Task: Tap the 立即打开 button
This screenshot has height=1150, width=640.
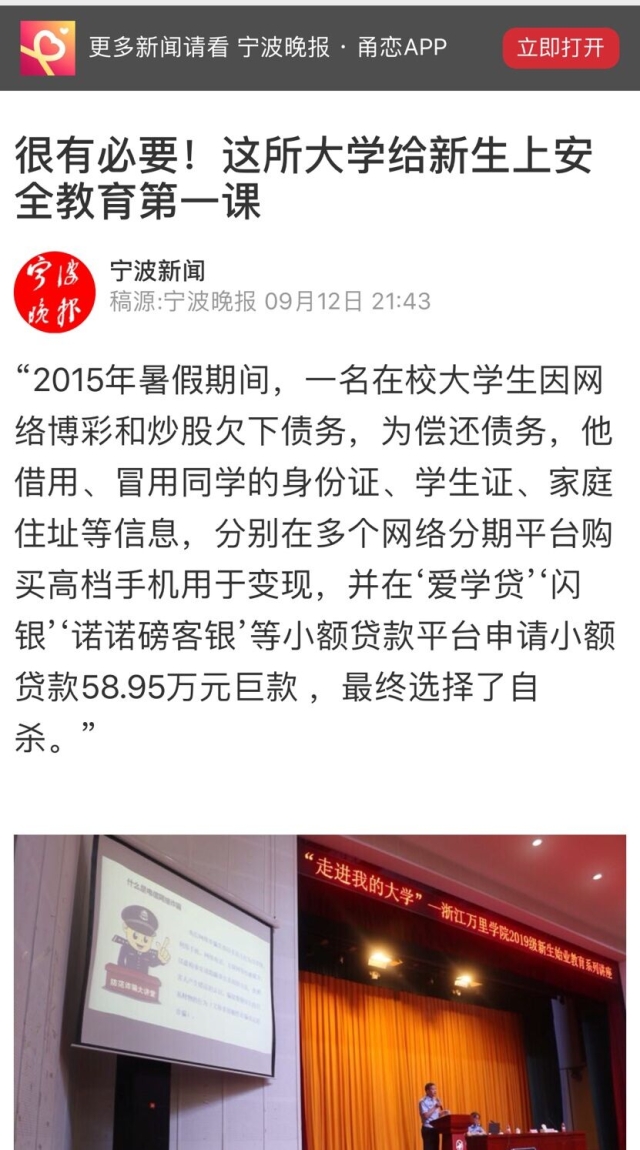Action: [x=560, y=47]
